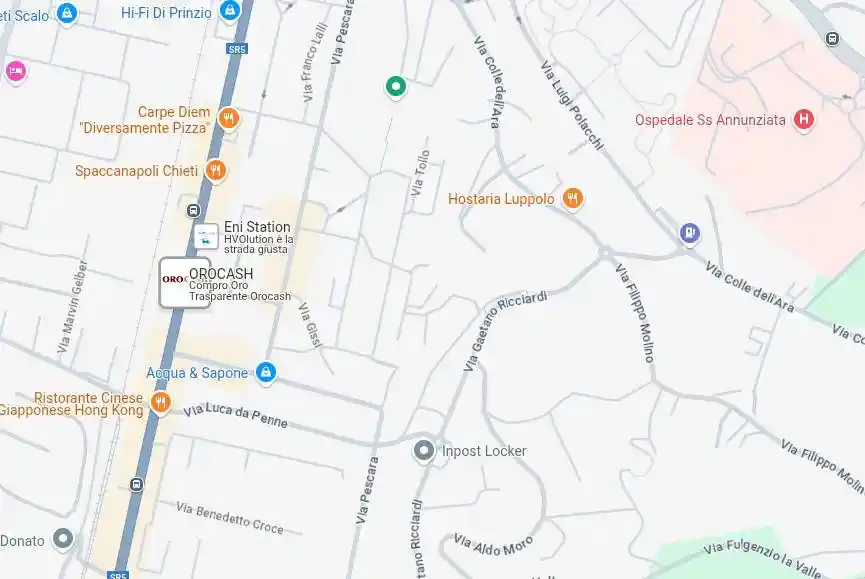Select the Acqua & Sapone shop pin
Image resolution: width=865 pixels, height=579 pixels.
[x=265, y=373]
